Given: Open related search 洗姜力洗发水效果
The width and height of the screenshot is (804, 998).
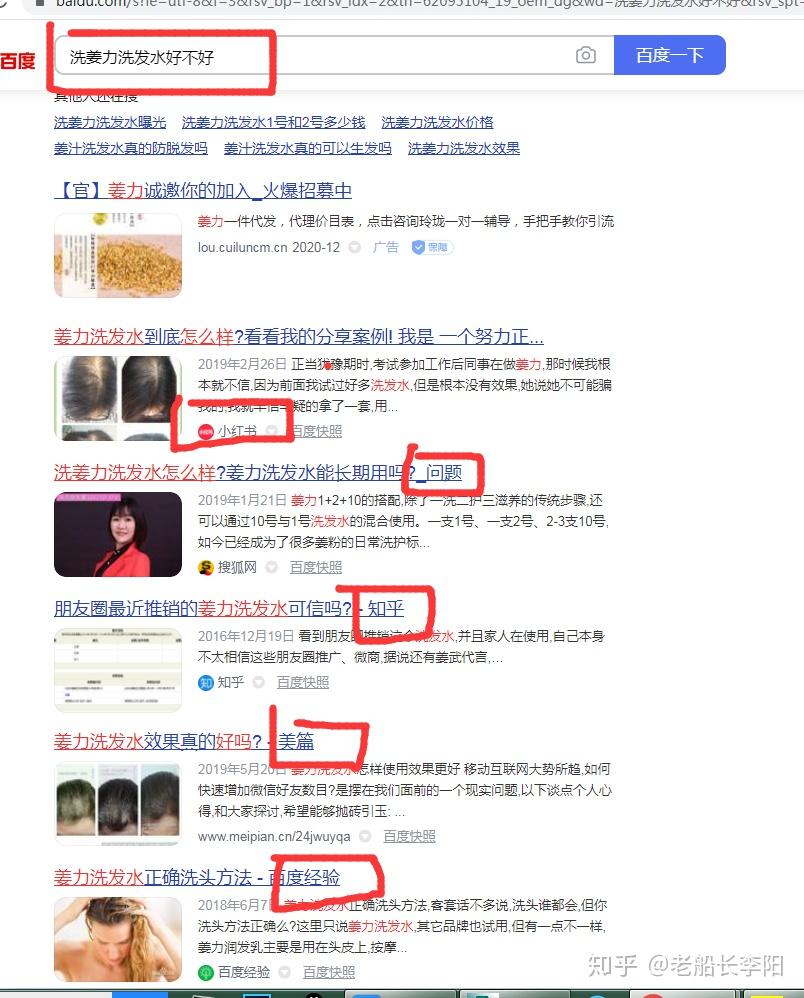Looking at the screenshot, I should click(x=464, y=148).
